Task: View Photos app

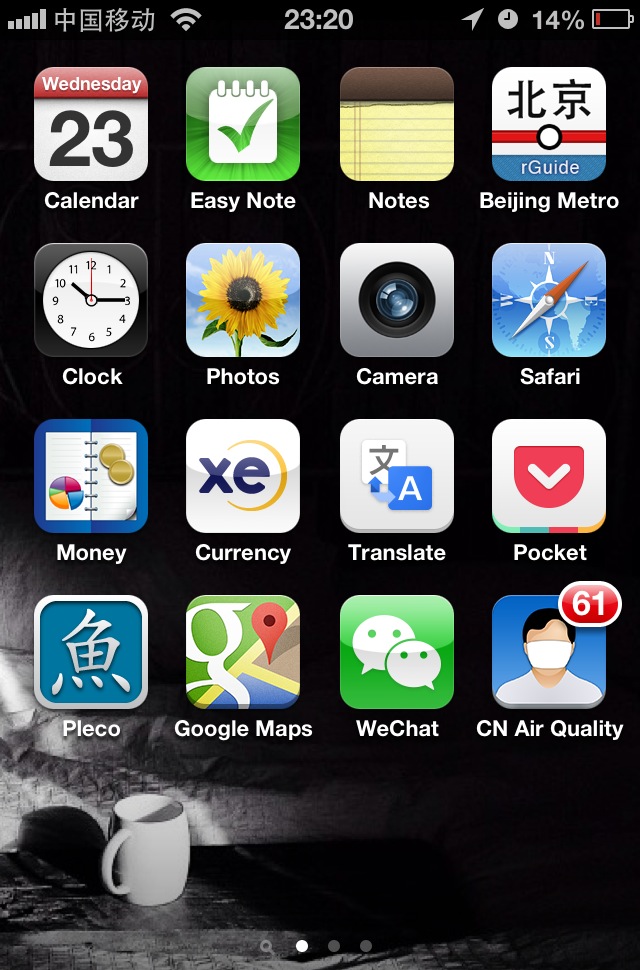Action: [x=243, y=300]
